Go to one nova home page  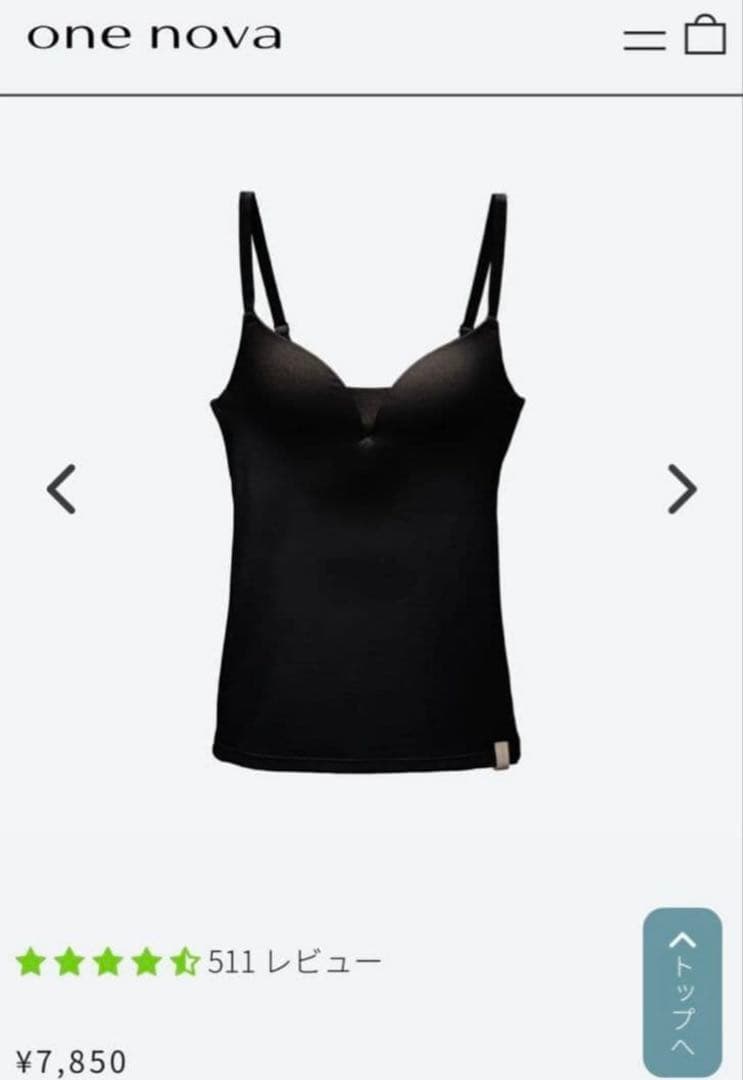coord(154,37)
